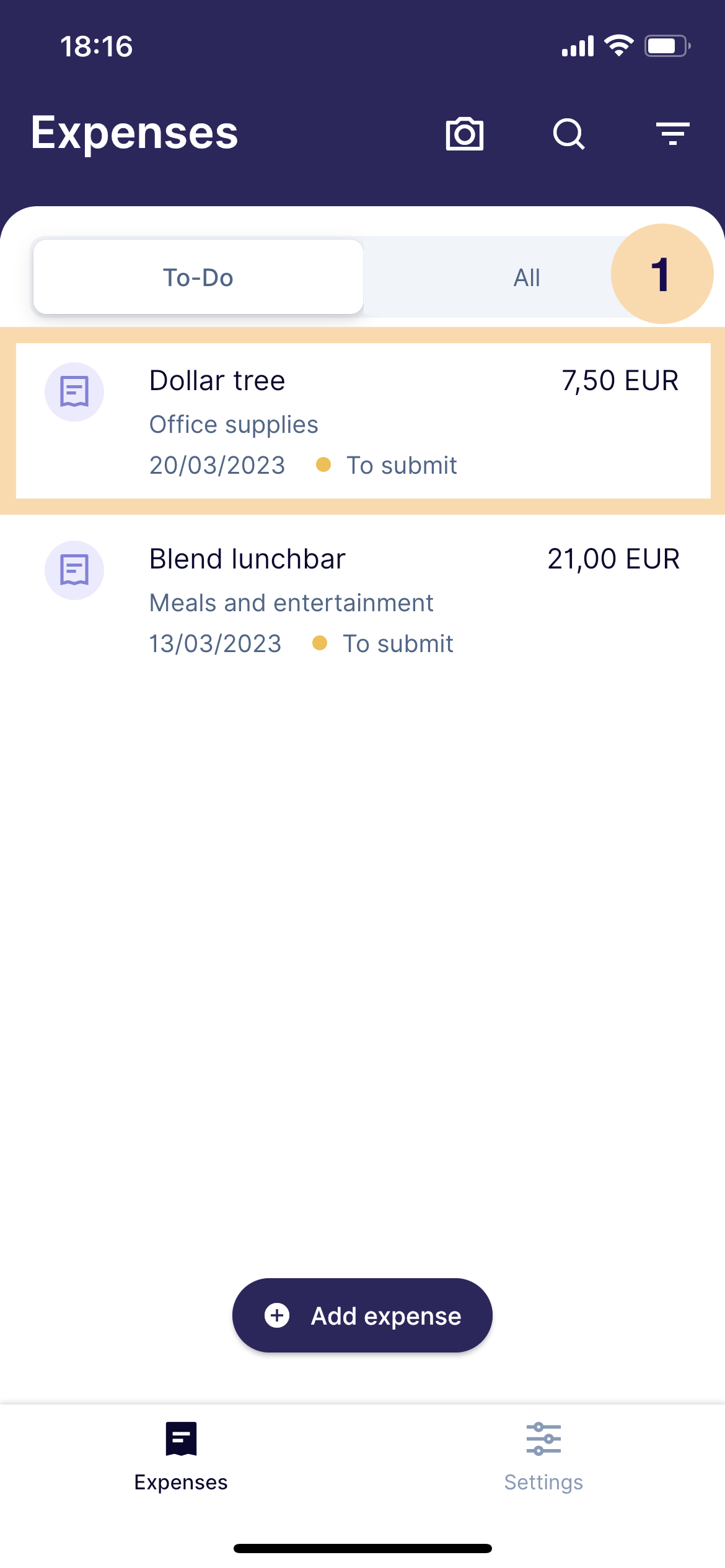Select the To-Do tab

[198, 277]
